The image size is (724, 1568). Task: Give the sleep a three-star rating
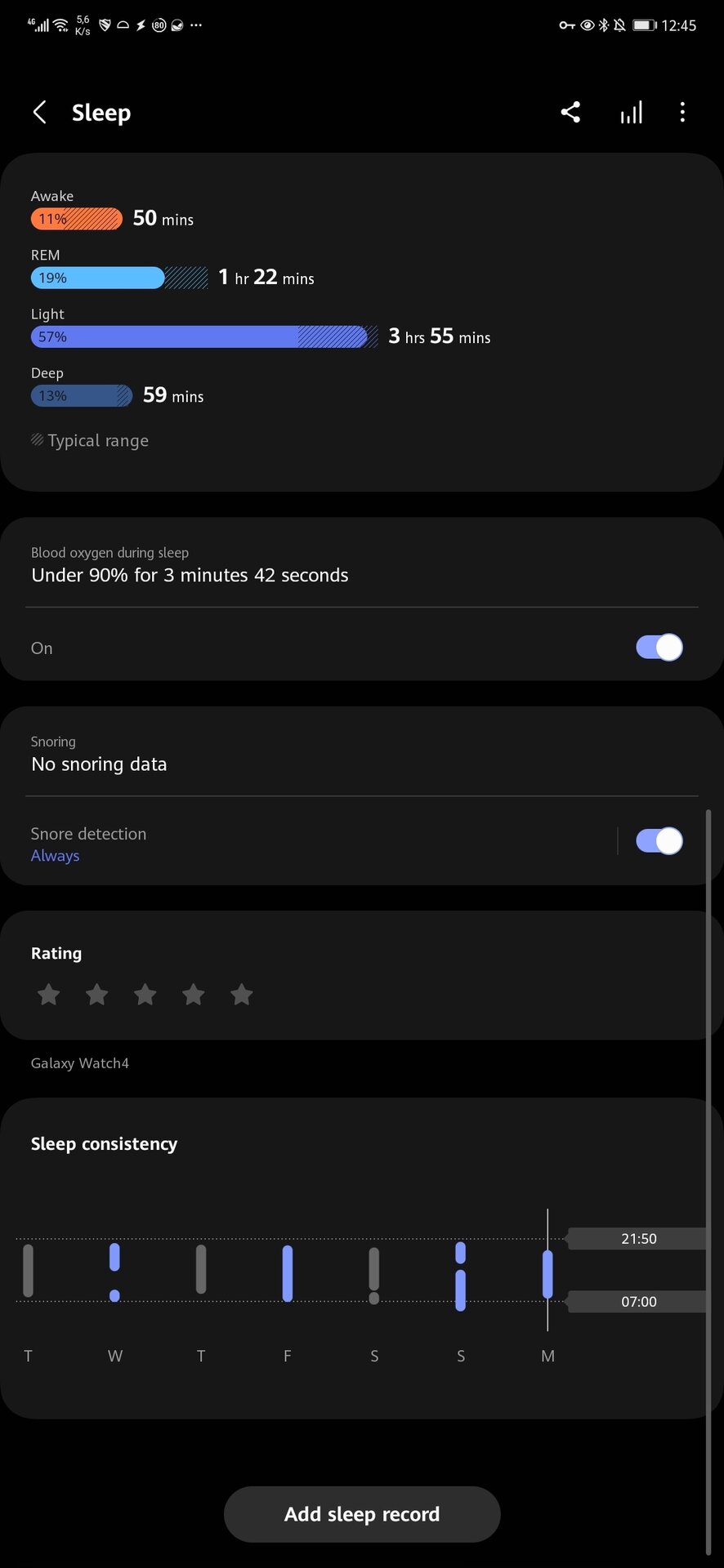[x=145, y=995]
